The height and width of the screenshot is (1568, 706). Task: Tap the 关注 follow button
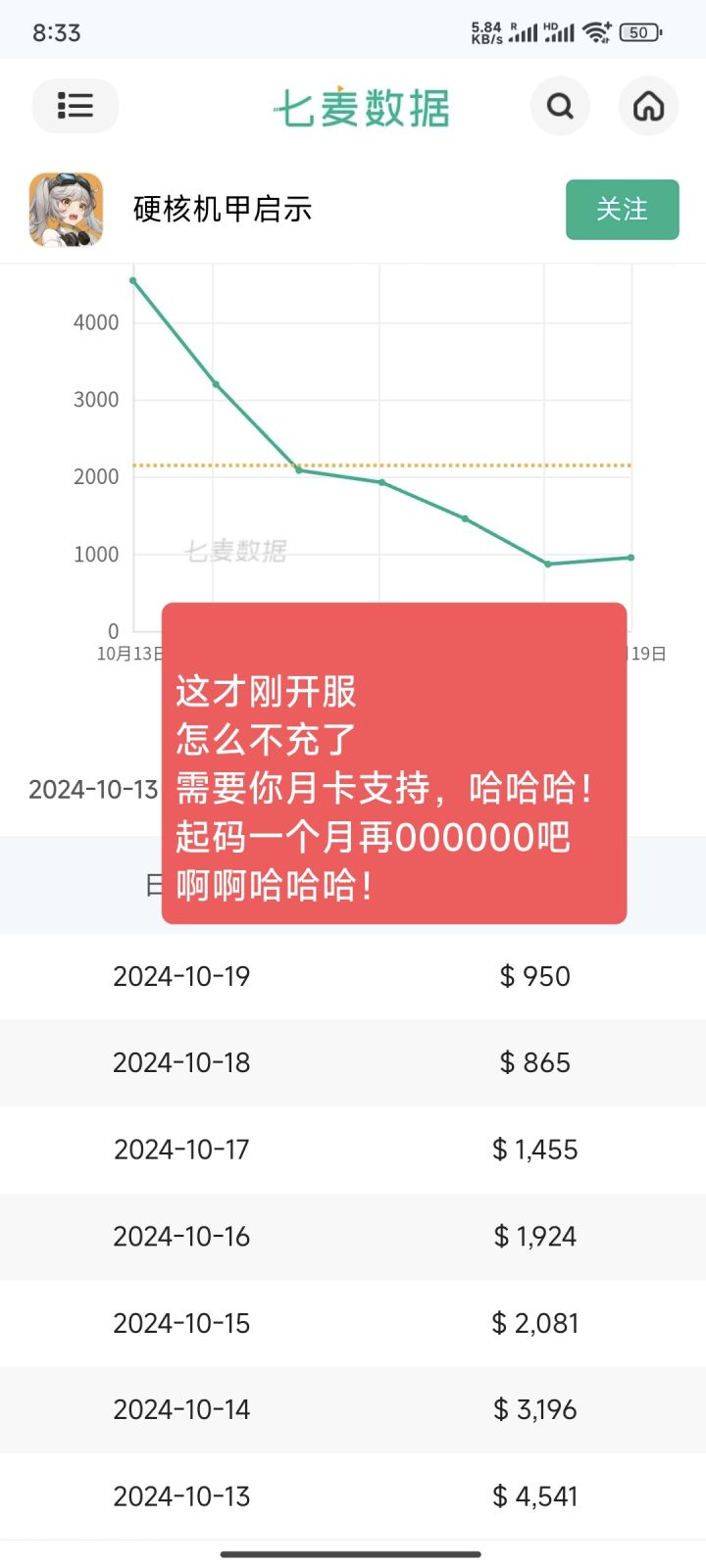[x=623, y=210]
